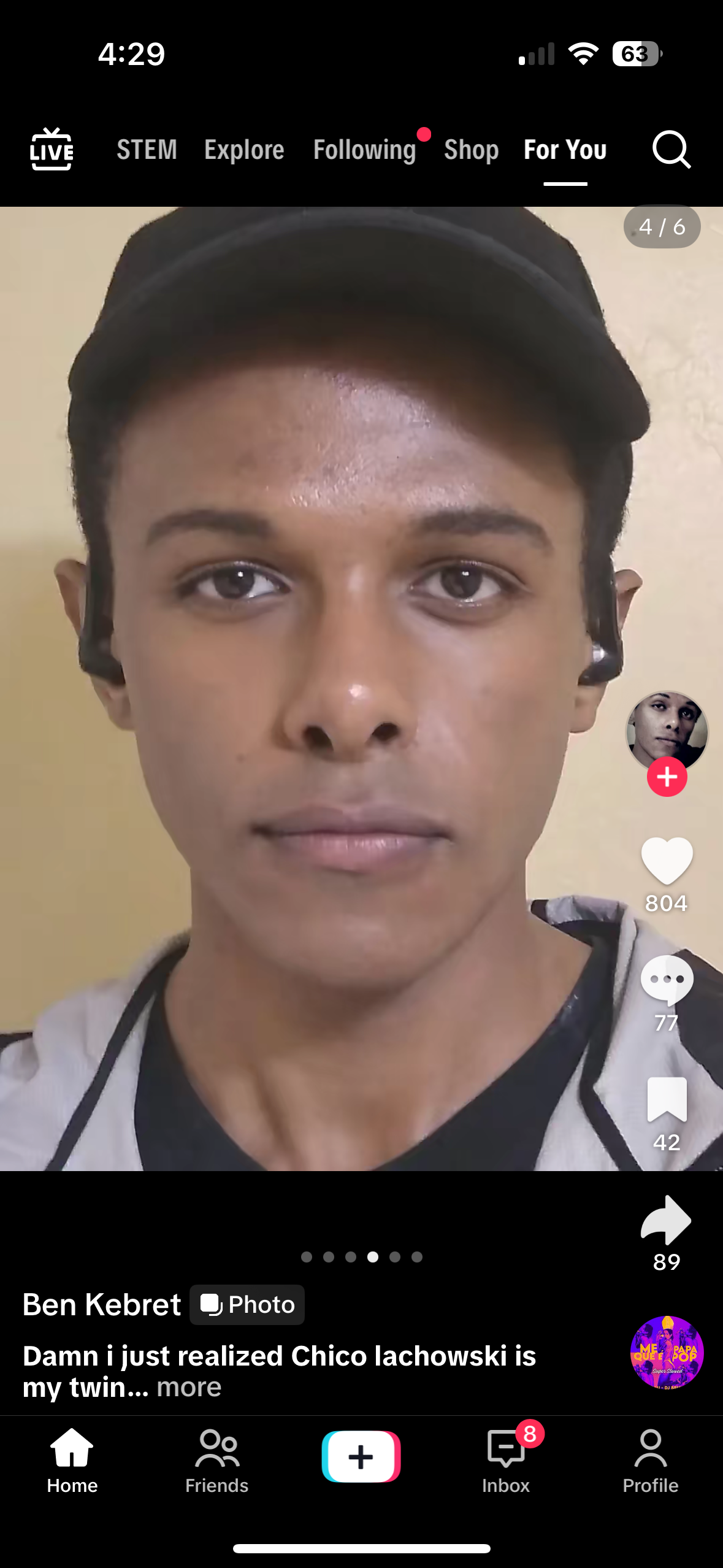723x1568 pixels.
Task: Open the sound disc for this post
Action: (x=667, y=1352)
